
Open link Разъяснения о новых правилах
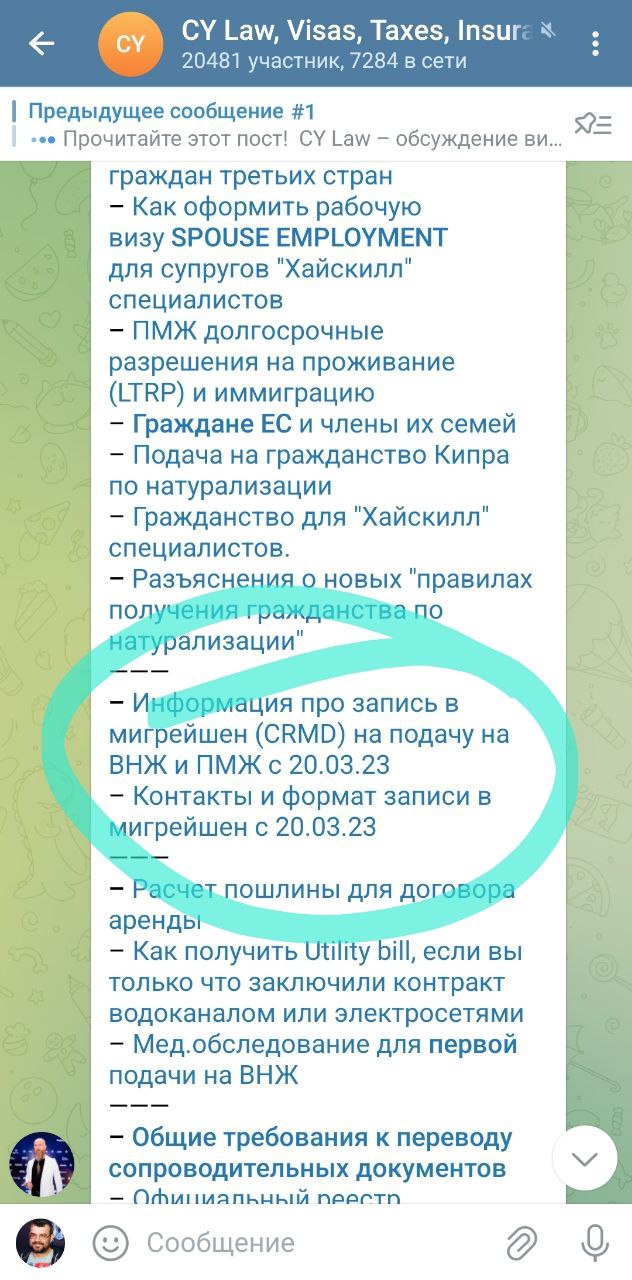pyautogui.click(x=330, y=579)
